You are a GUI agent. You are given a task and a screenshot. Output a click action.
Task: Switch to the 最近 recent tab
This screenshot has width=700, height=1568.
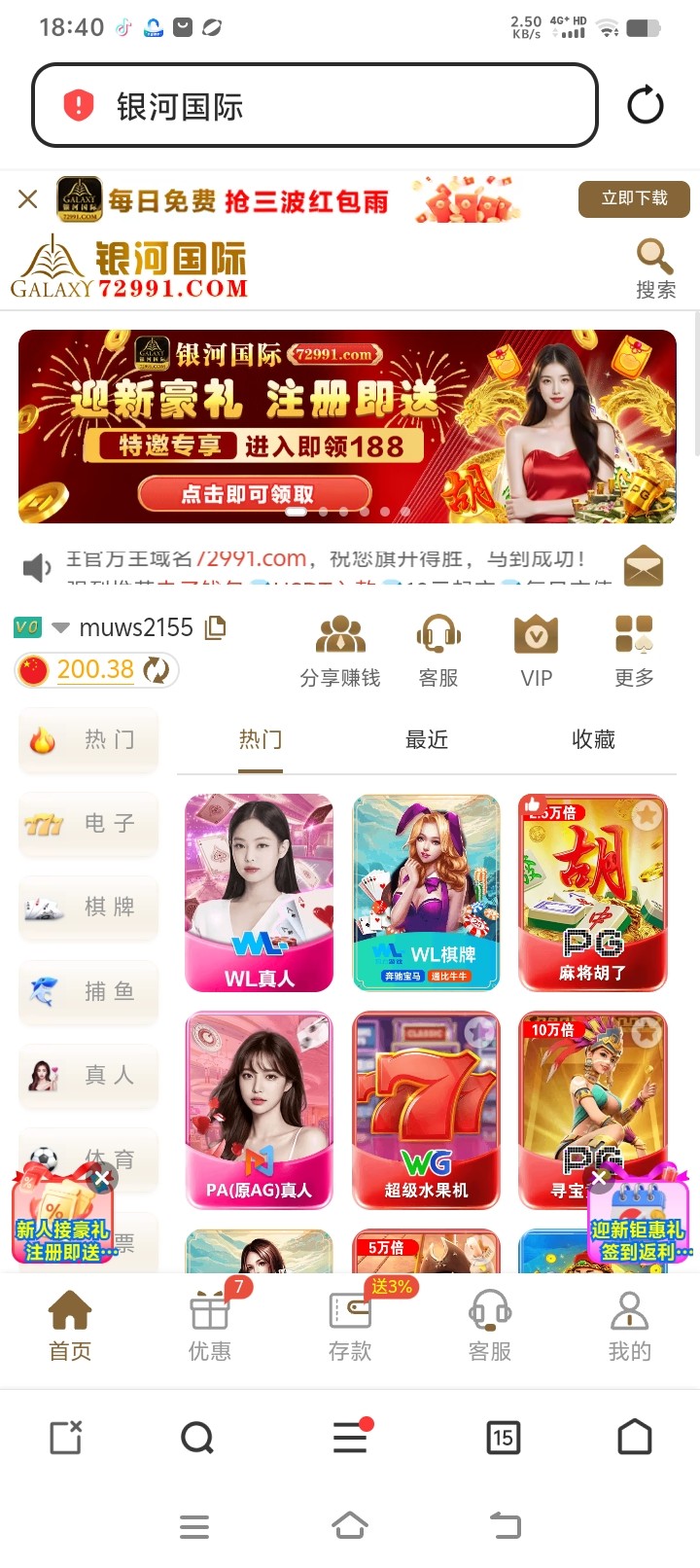tap(426, 739)
